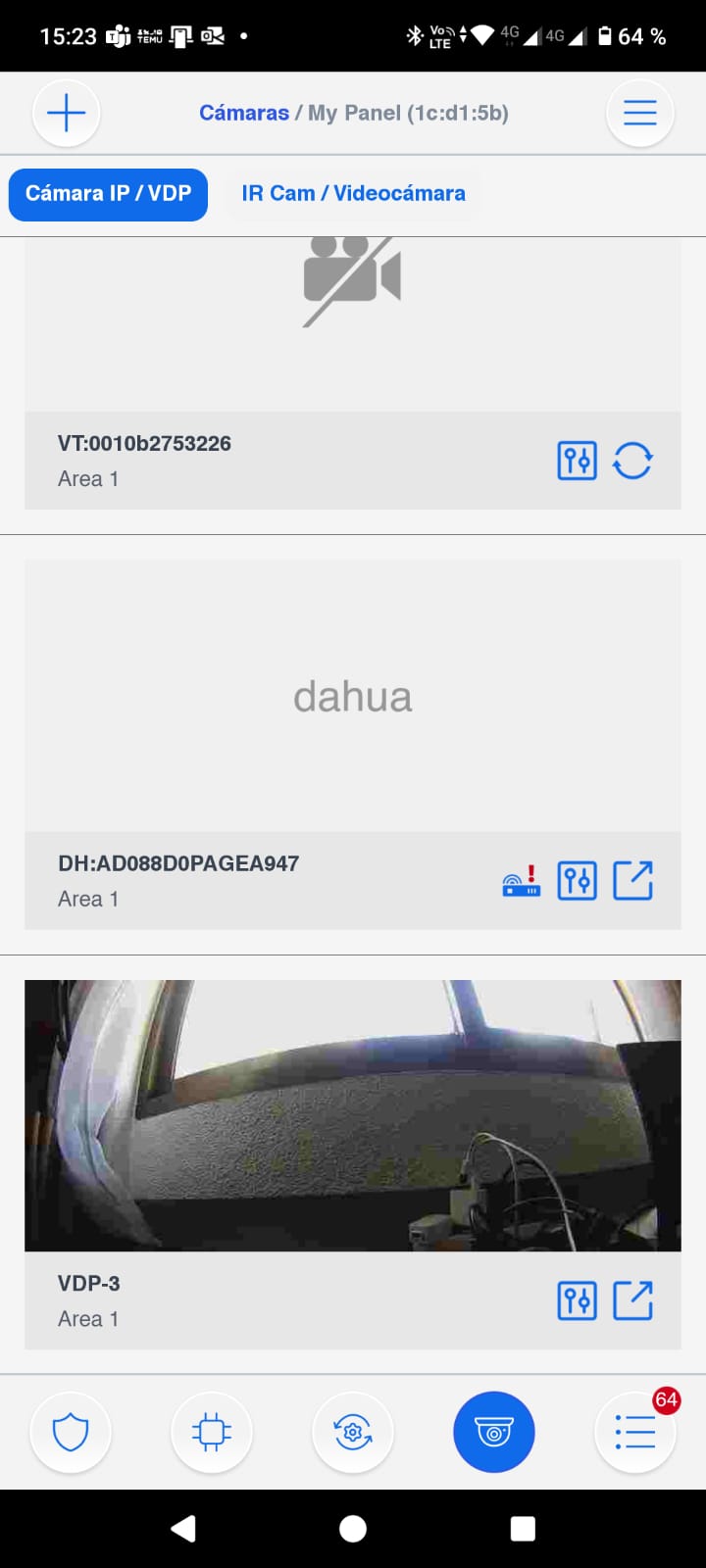Open the devices chip tab
Screen dimensions: 706x1568
pos(212,1433)
